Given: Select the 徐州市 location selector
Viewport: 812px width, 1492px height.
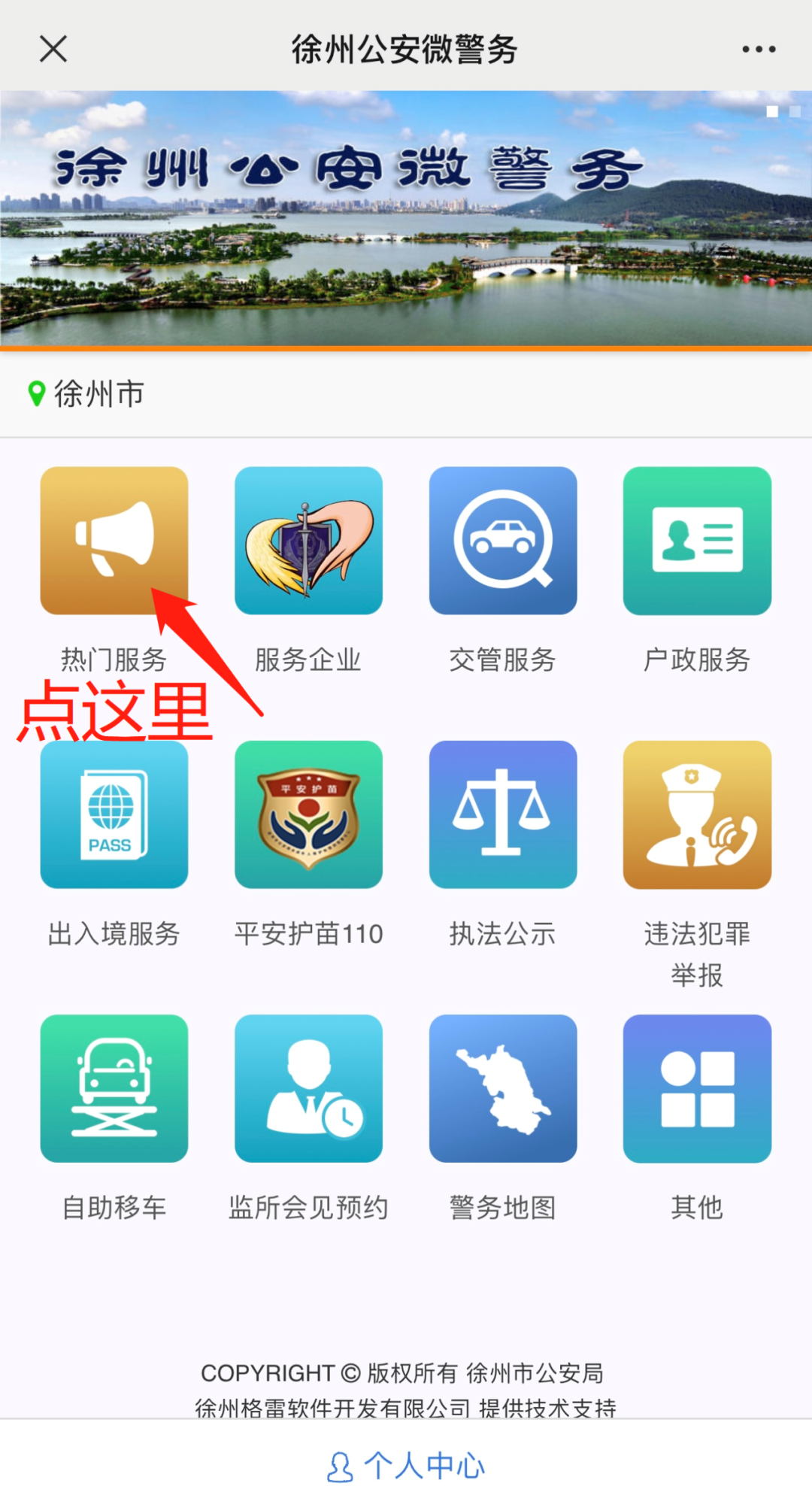Looking at the screenshot, I should (x=86, y=394).
